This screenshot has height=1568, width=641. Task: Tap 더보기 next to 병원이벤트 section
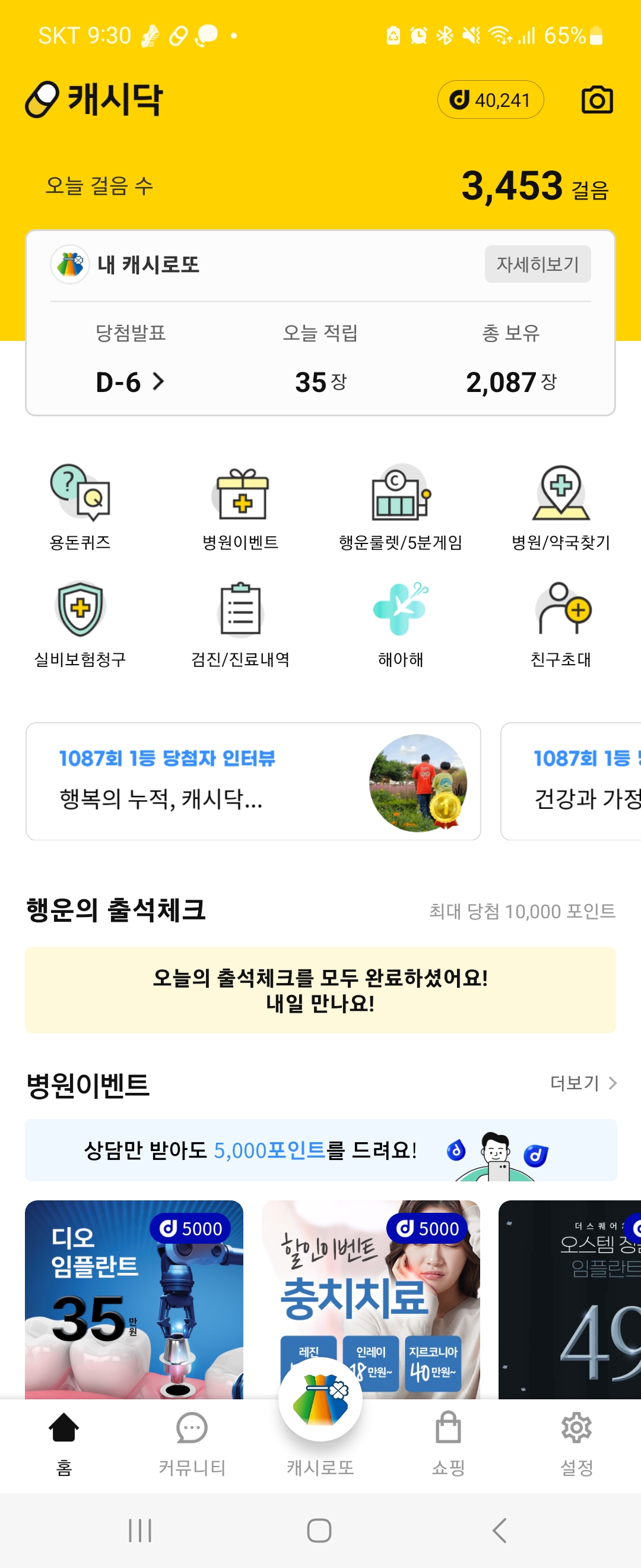[x=583, y=1083]
